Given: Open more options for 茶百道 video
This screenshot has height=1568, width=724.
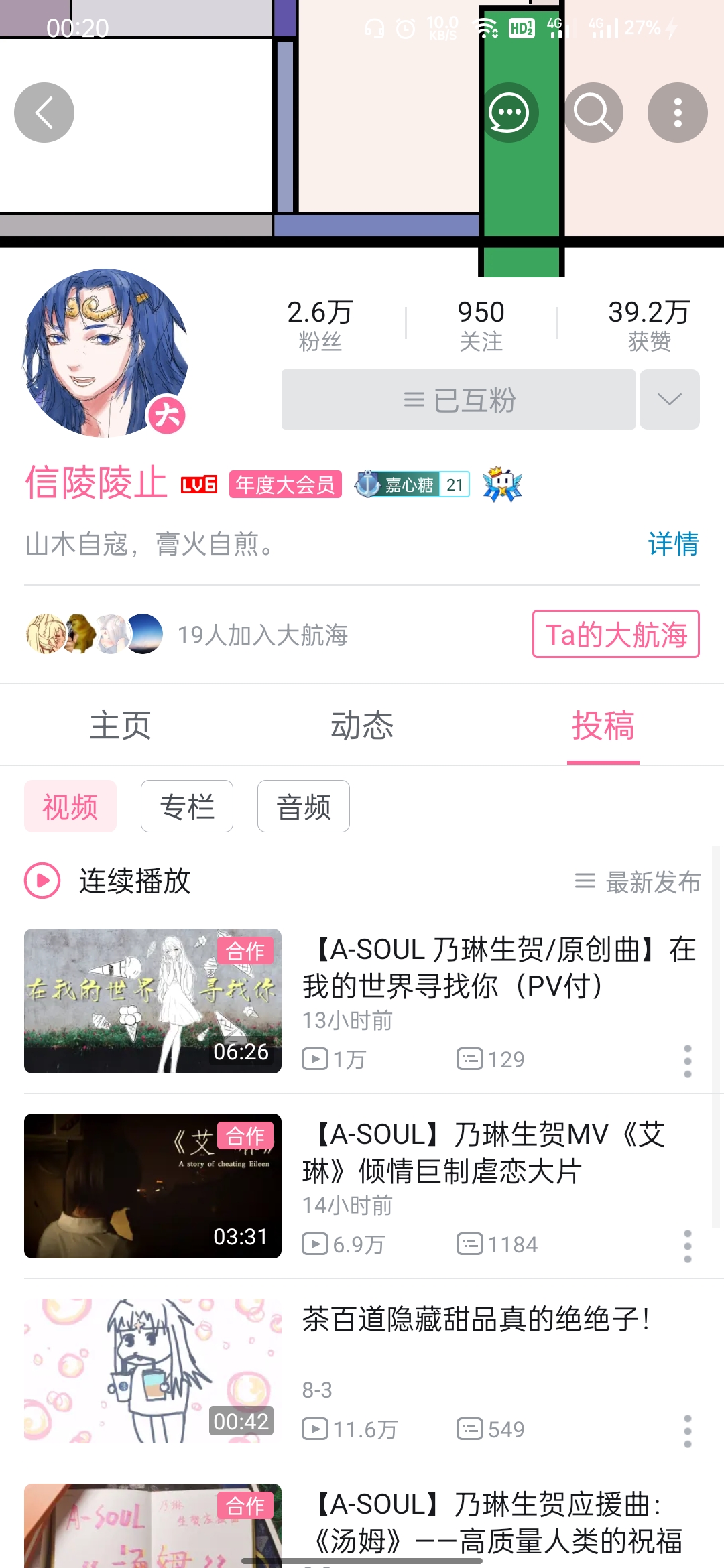Looking at the screenshot, I should pyautogui.click(x=687, y=1431).
